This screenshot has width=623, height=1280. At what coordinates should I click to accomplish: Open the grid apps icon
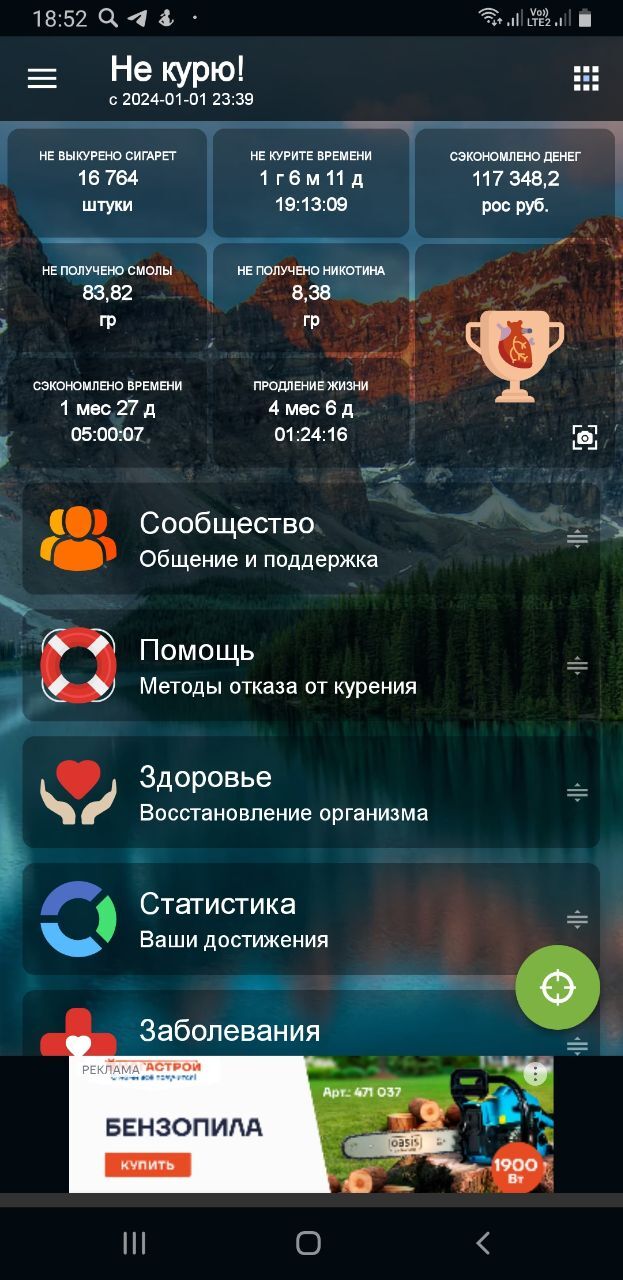click(586, 78)
